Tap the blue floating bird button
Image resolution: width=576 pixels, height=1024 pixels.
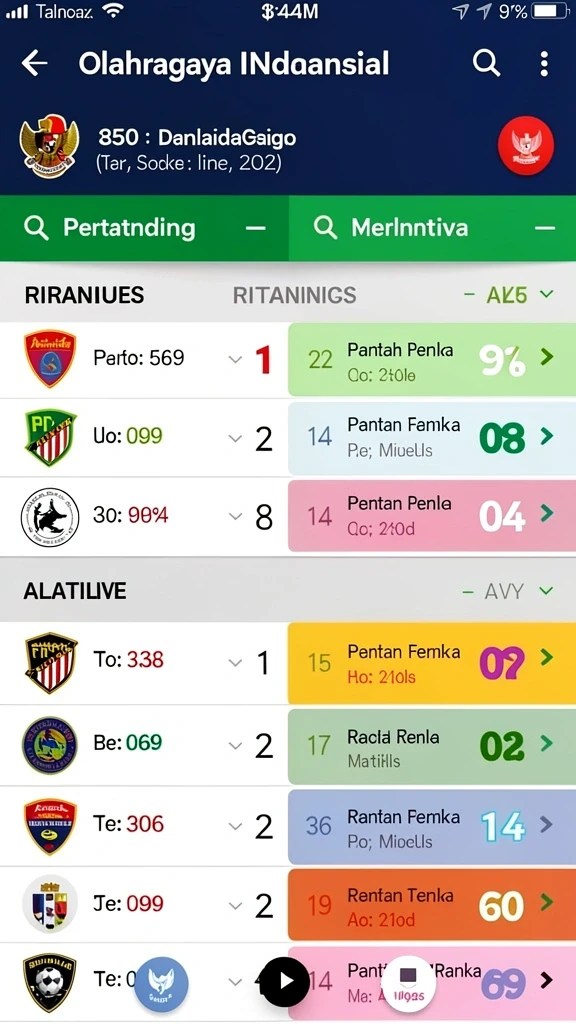click(x=161, y=984)
